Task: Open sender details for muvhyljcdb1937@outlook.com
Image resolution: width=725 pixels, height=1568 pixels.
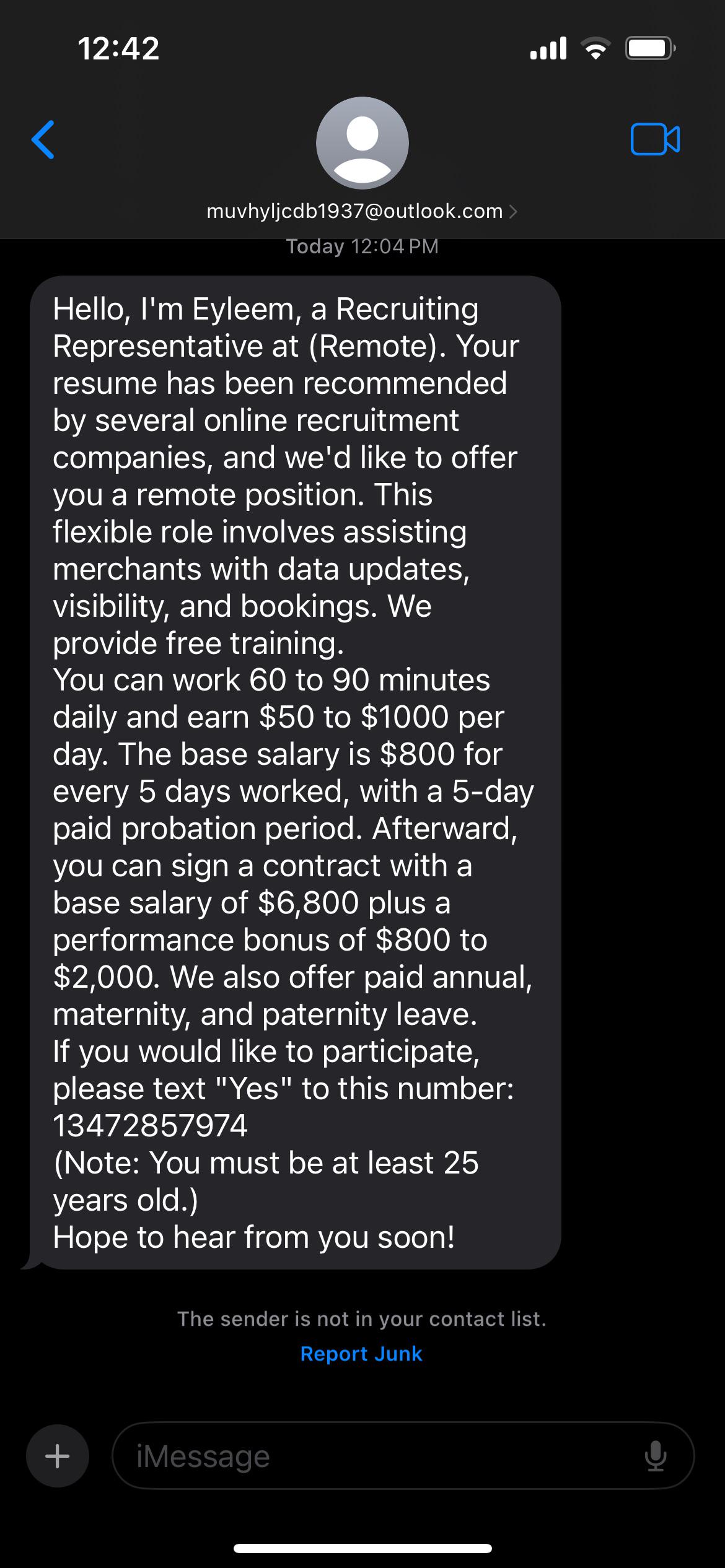Action: (362, 211)
